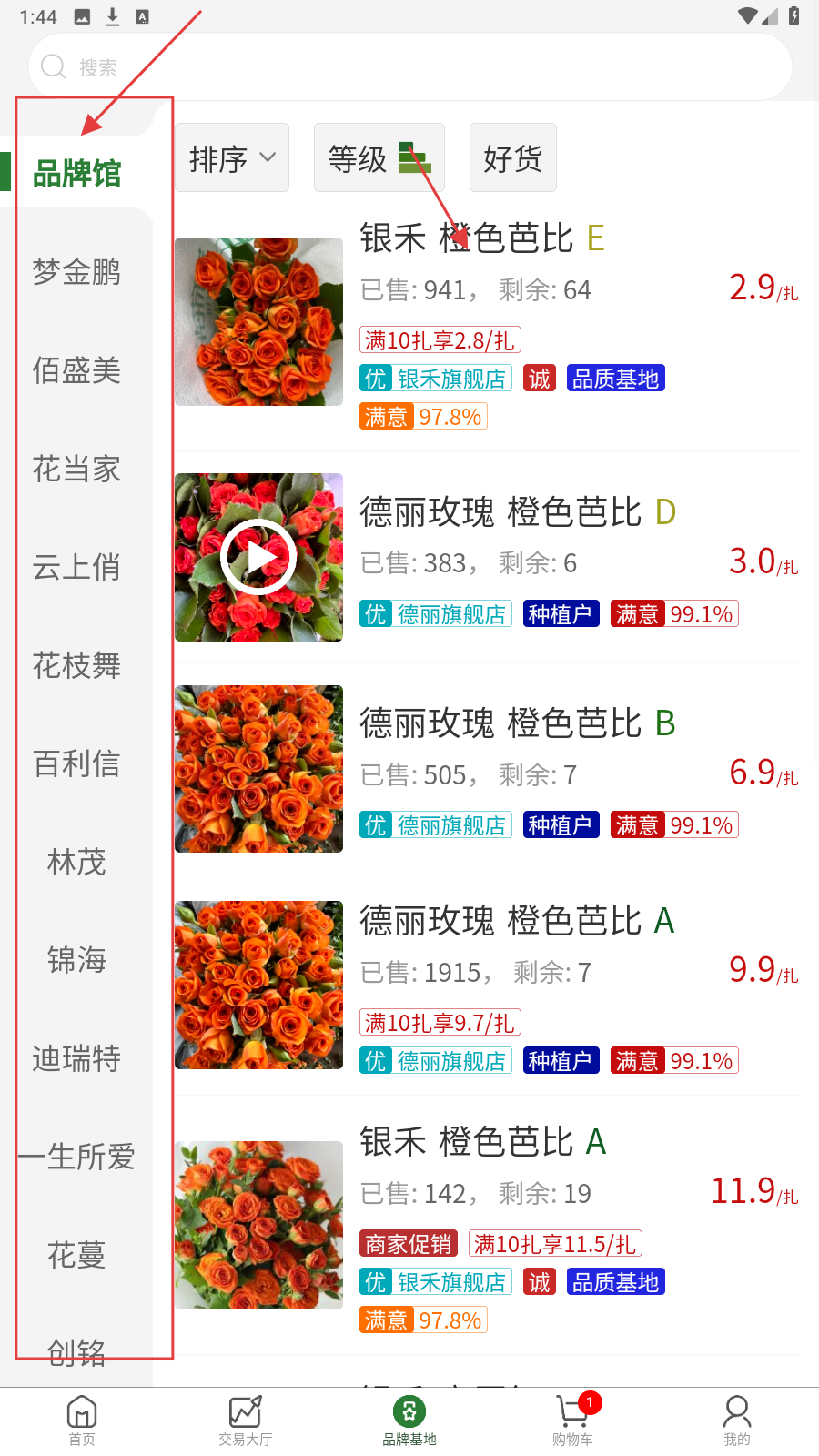
Task: Select the 好货 filter chip
Action: (x=512, y=158)
